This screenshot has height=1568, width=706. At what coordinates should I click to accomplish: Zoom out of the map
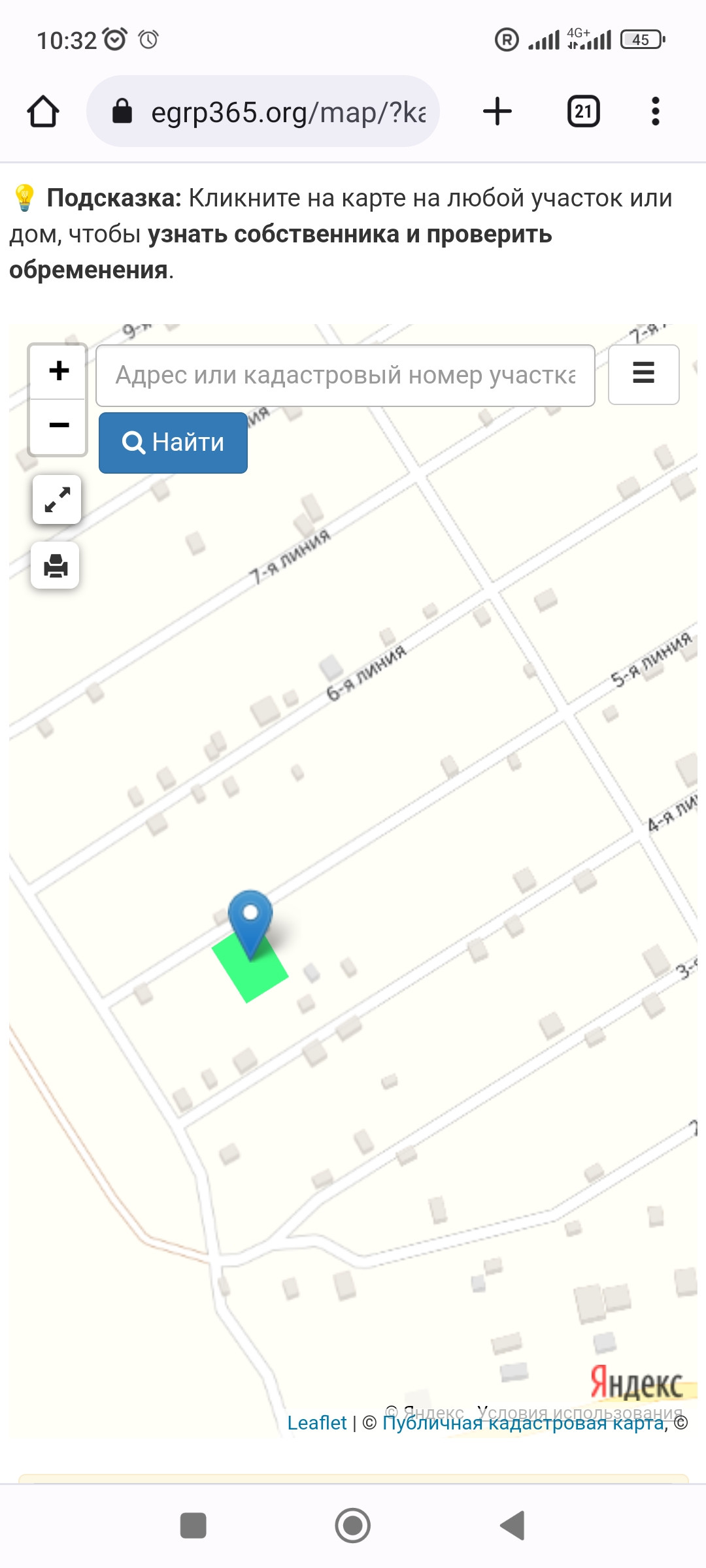(59, 425)
